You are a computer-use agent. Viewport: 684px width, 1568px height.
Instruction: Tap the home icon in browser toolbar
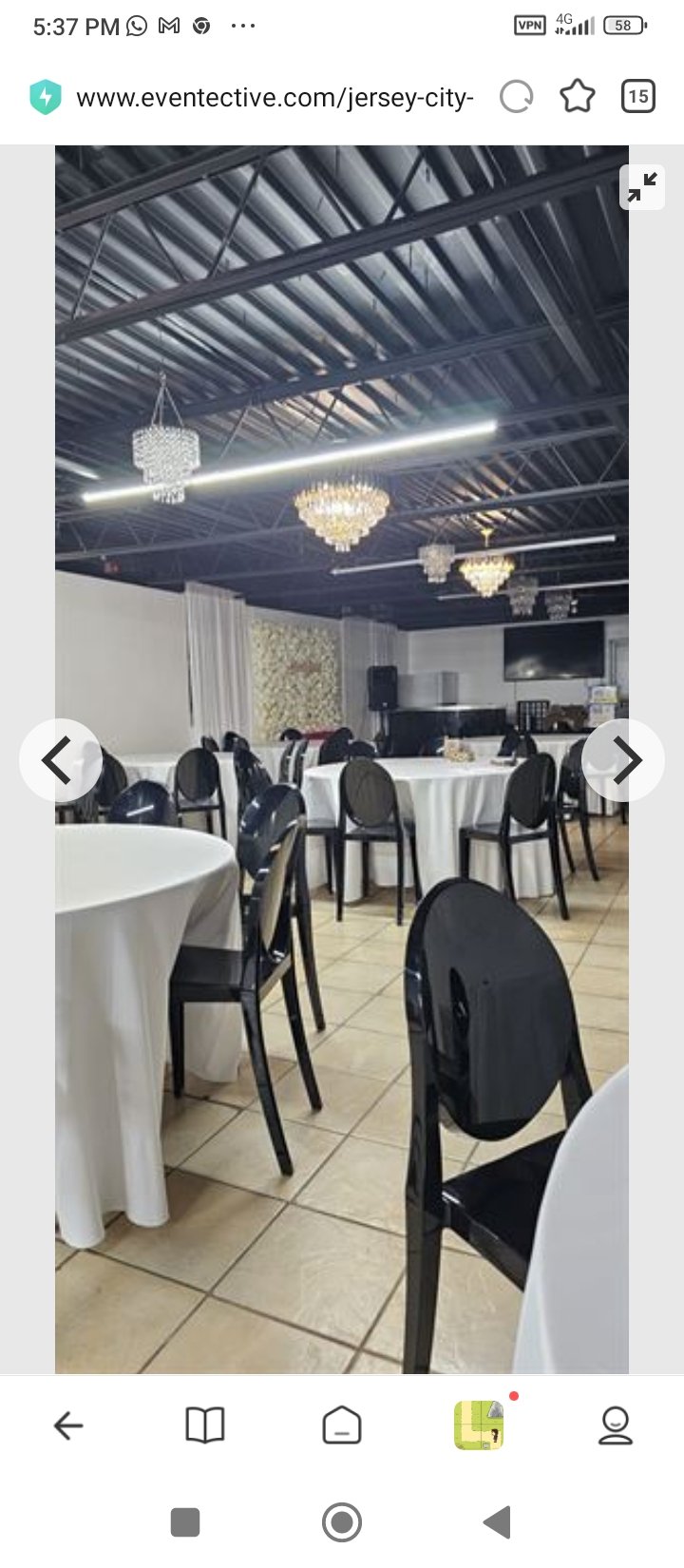pyautogui.click(x=341, y=1425)
